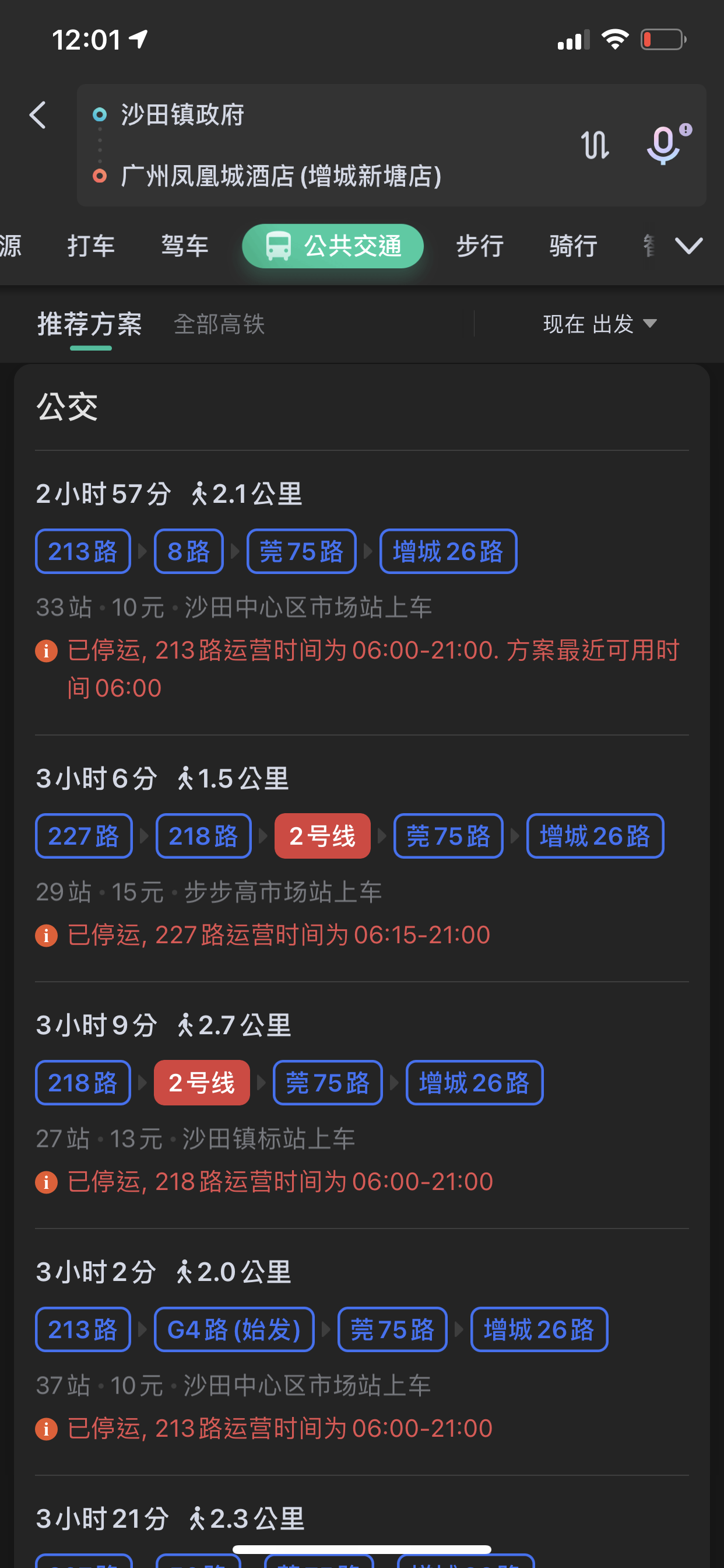This screenshot has height=1568, width=724.
Task: Open the 现在出发 departure time dropdown
Action: 599,324
